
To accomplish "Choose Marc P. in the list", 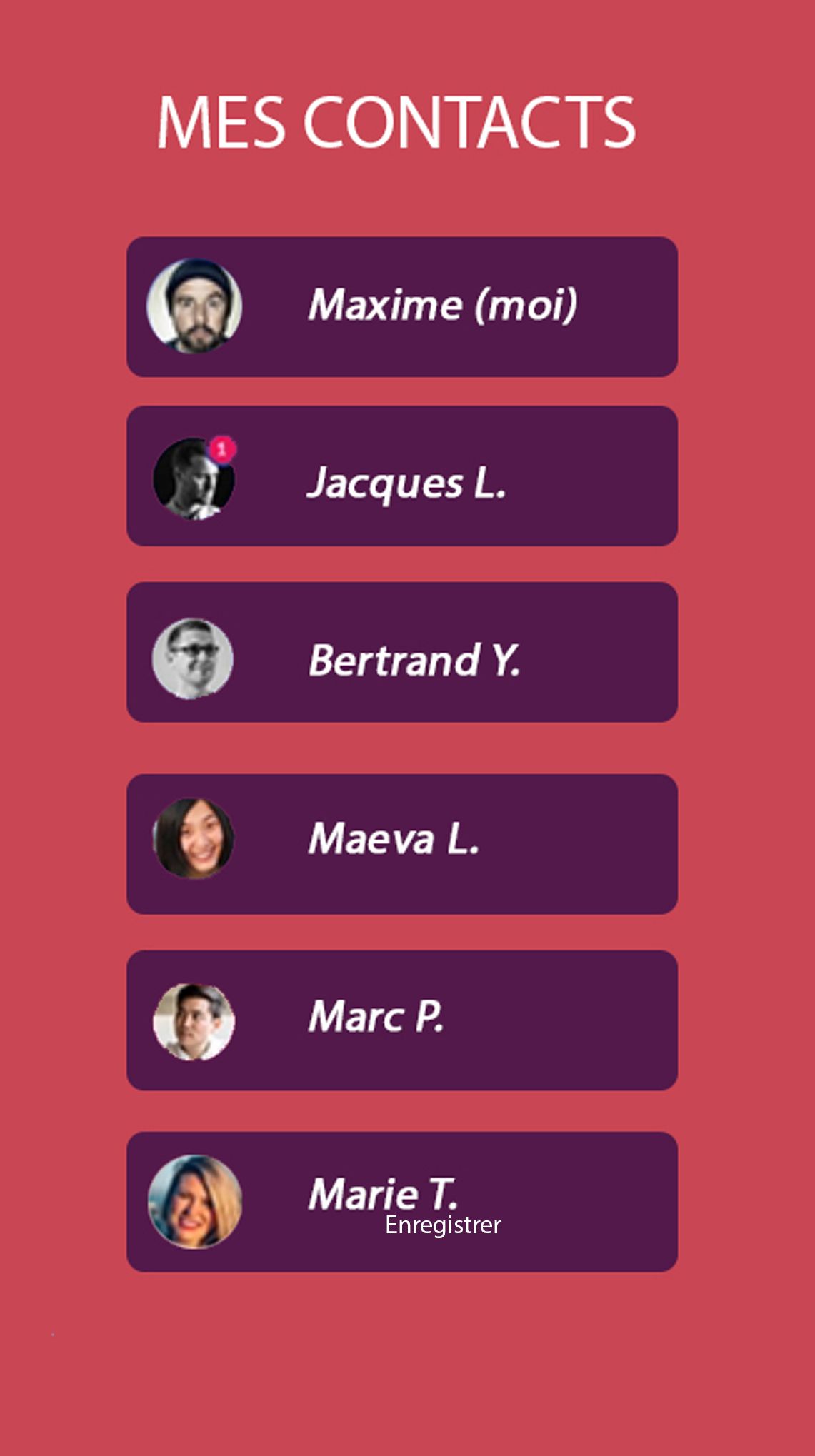I will tap(401, 1020).
